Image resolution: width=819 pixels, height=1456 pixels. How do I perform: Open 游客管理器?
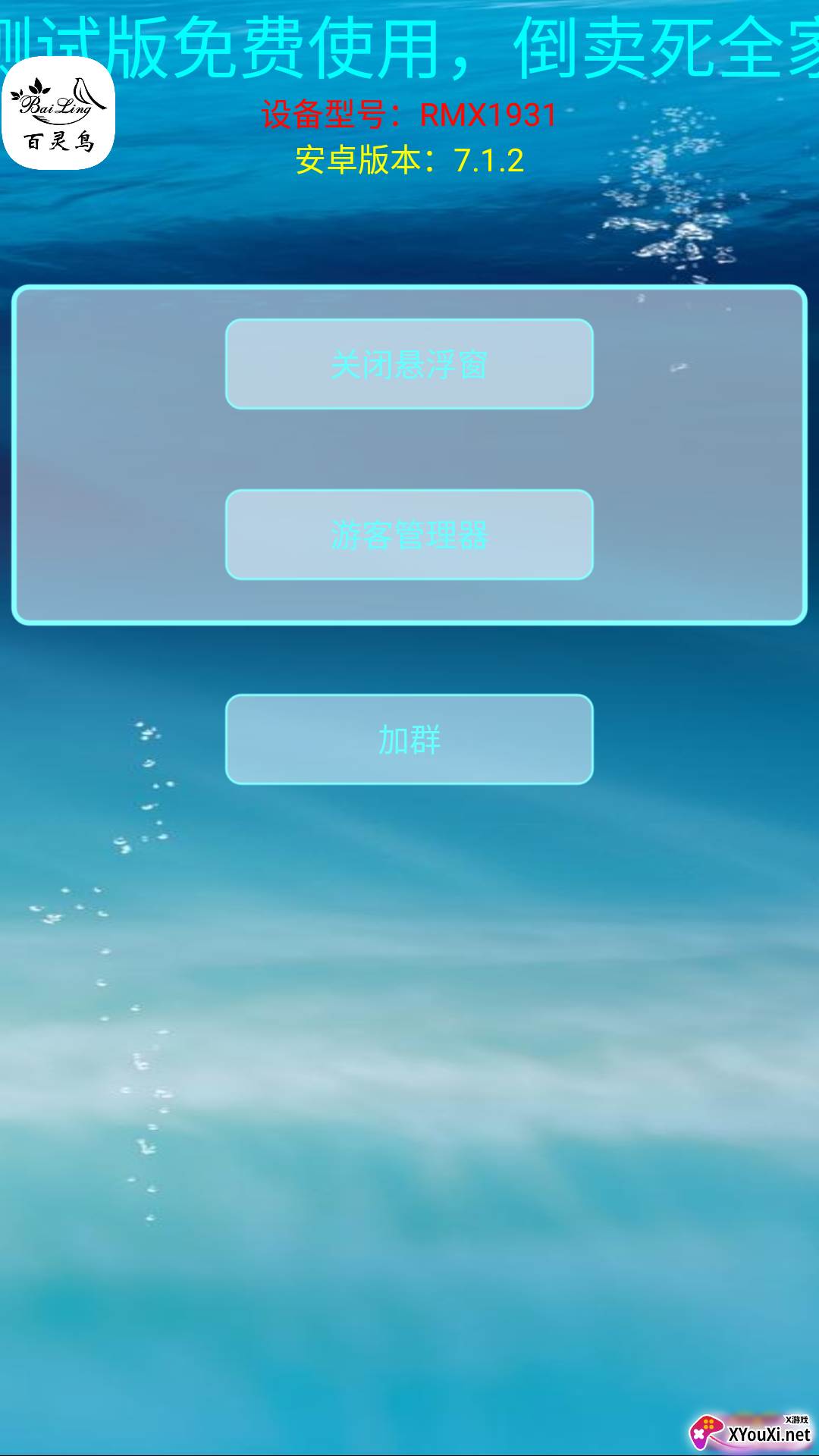tap(409, 535)
